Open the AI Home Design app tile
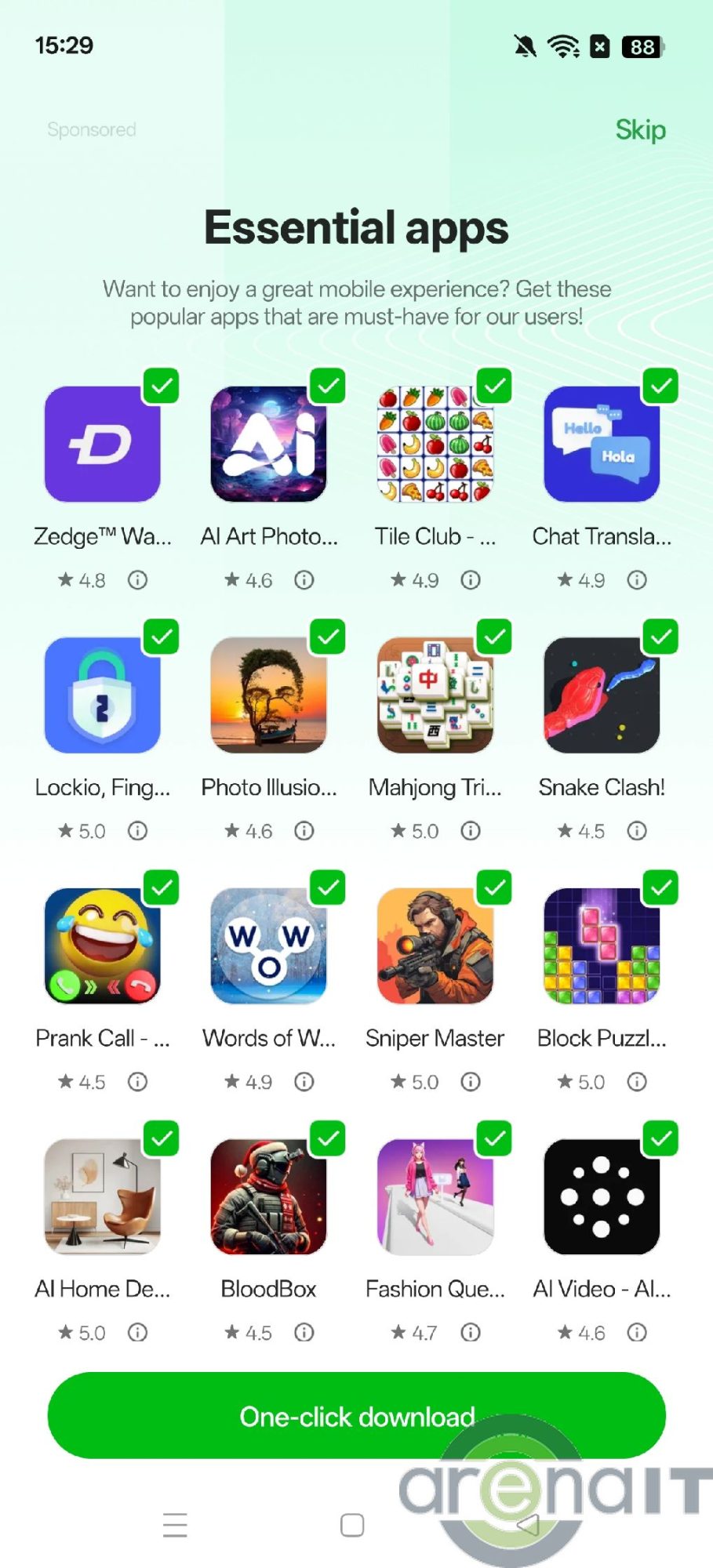713x1568 pixels. (103, 1197)
